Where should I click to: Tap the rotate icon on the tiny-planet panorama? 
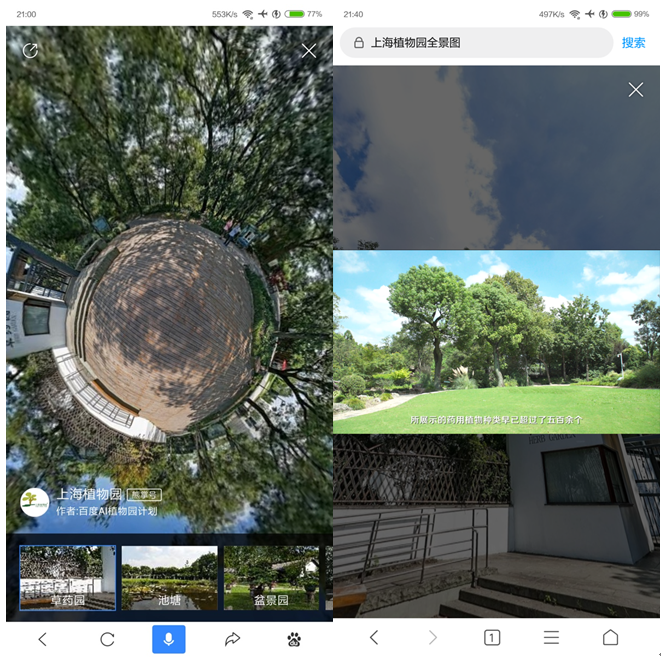pyautogui.click(x=30, y=50)
